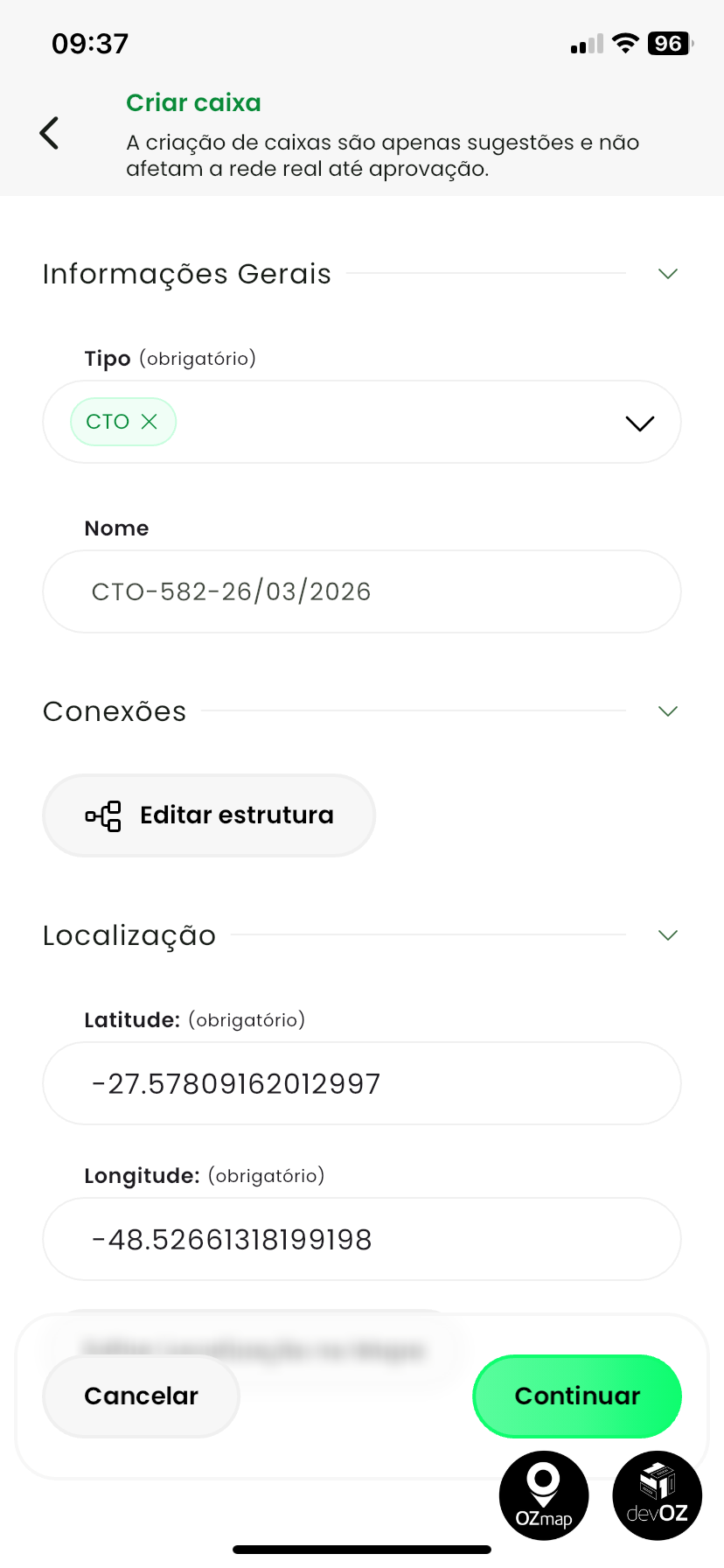Edit the Nome text field
Image resolution: width=724 pixels, height=1568 pixels.
click(x=362, y=591)
